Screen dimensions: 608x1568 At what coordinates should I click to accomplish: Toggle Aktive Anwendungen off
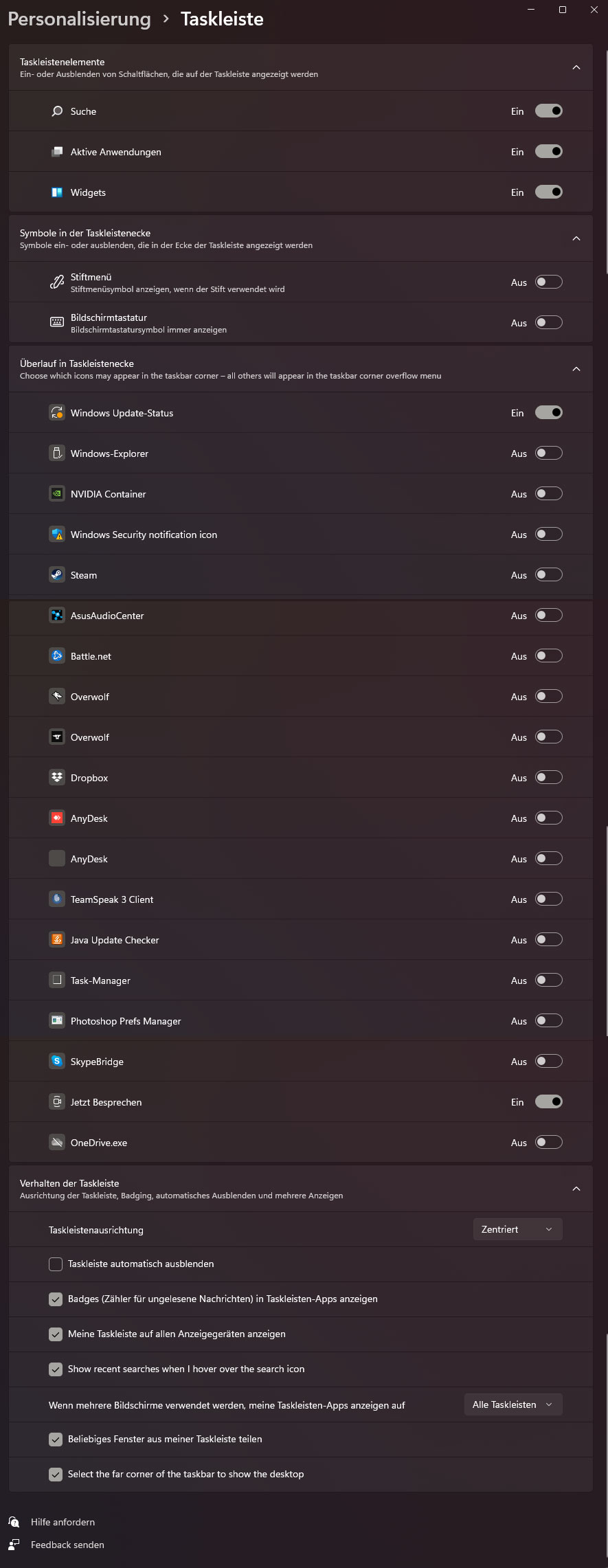[548, 151]
